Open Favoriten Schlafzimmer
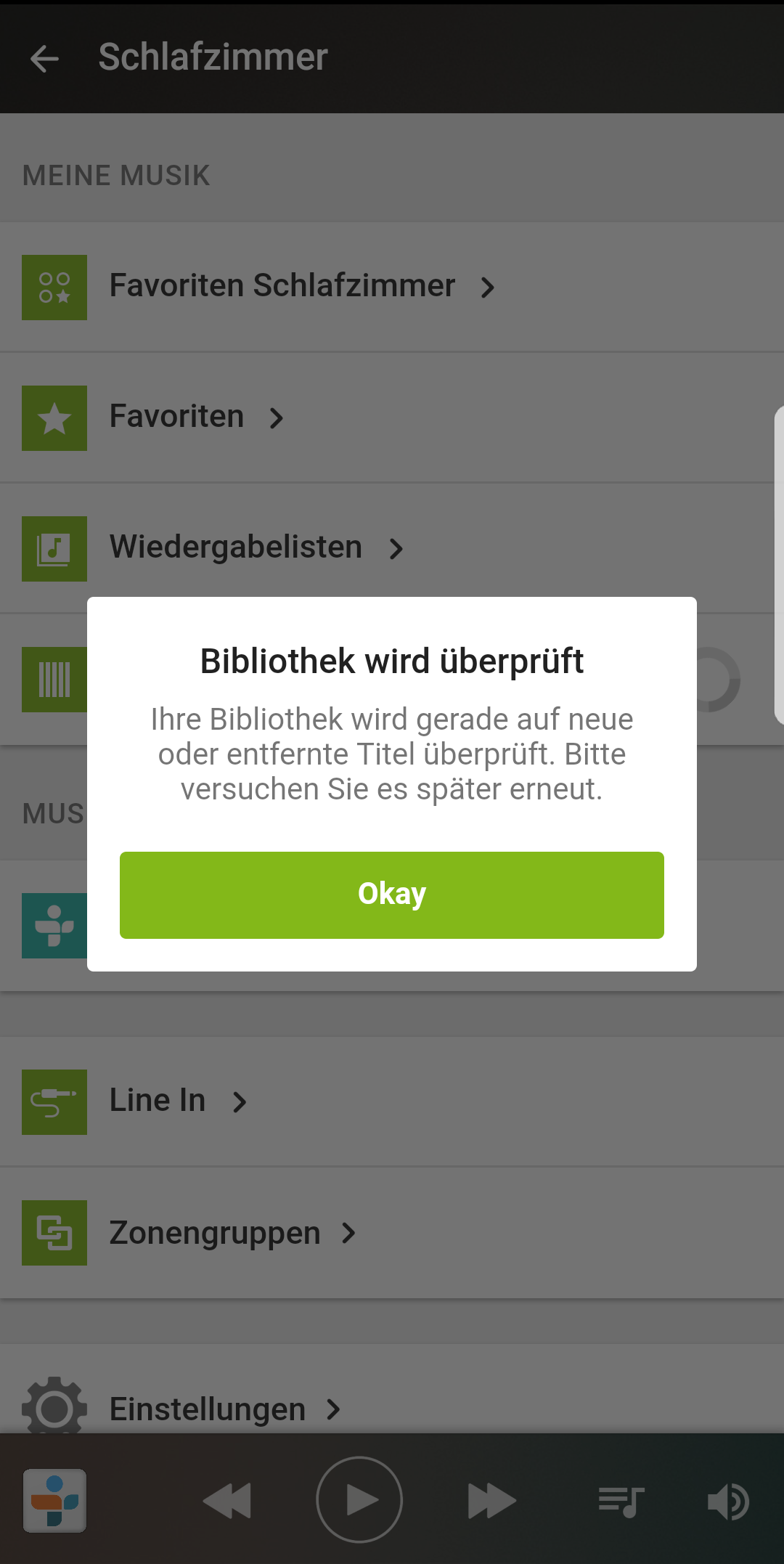The image size is (784, 1564). [x=283, y=287]
